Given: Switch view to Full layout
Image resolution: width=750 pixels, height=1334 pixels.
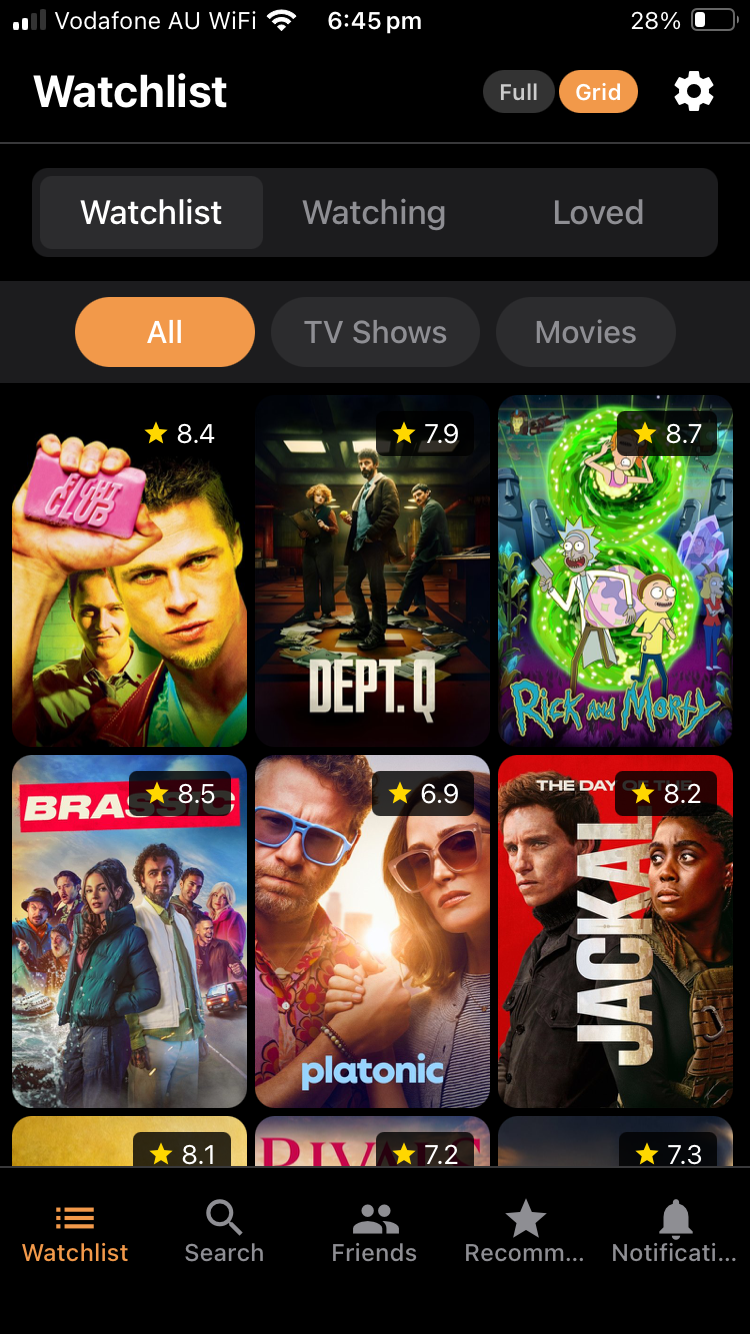Looking at the screenshot, I should click(x=518, y=91).
